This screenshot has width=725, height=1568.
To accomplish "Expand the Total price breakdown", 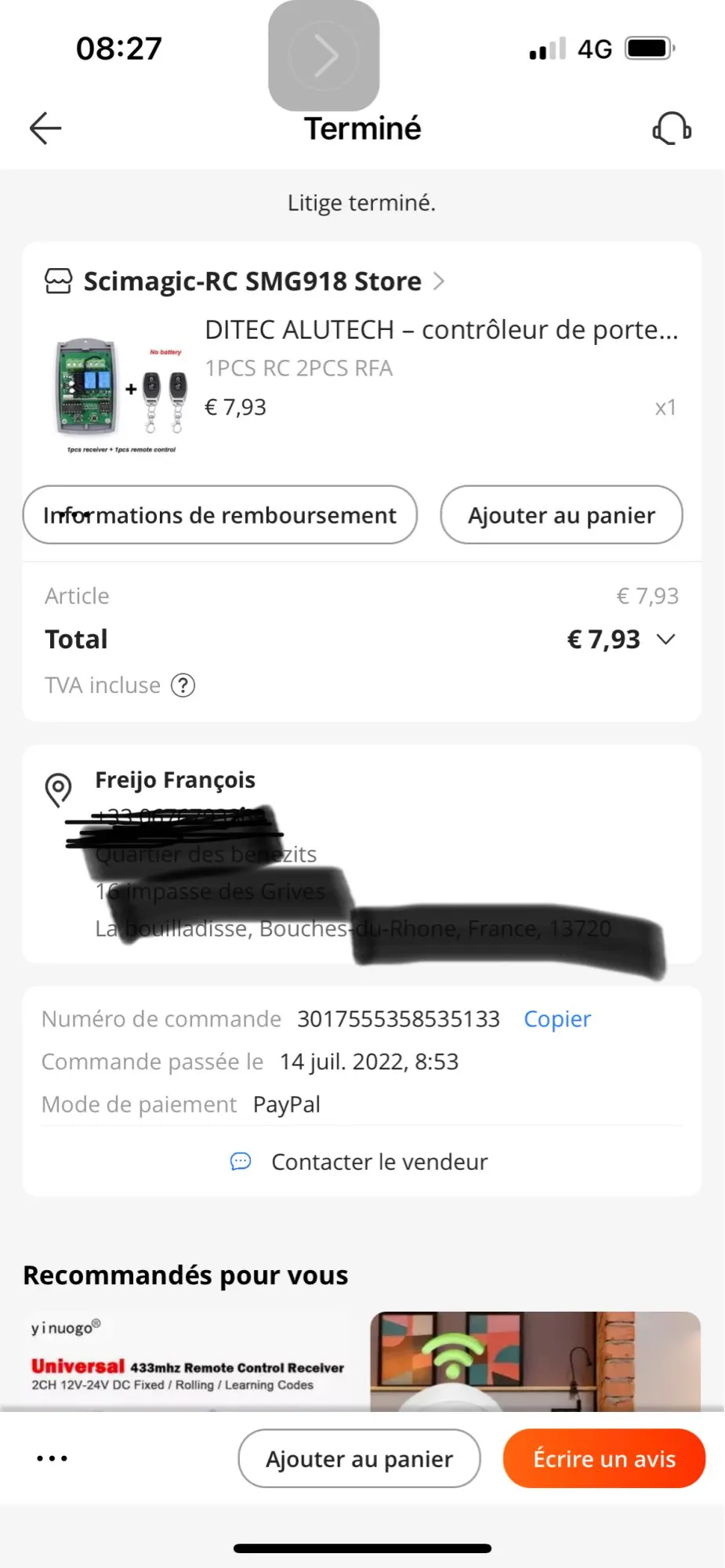I will click(666, 639).
